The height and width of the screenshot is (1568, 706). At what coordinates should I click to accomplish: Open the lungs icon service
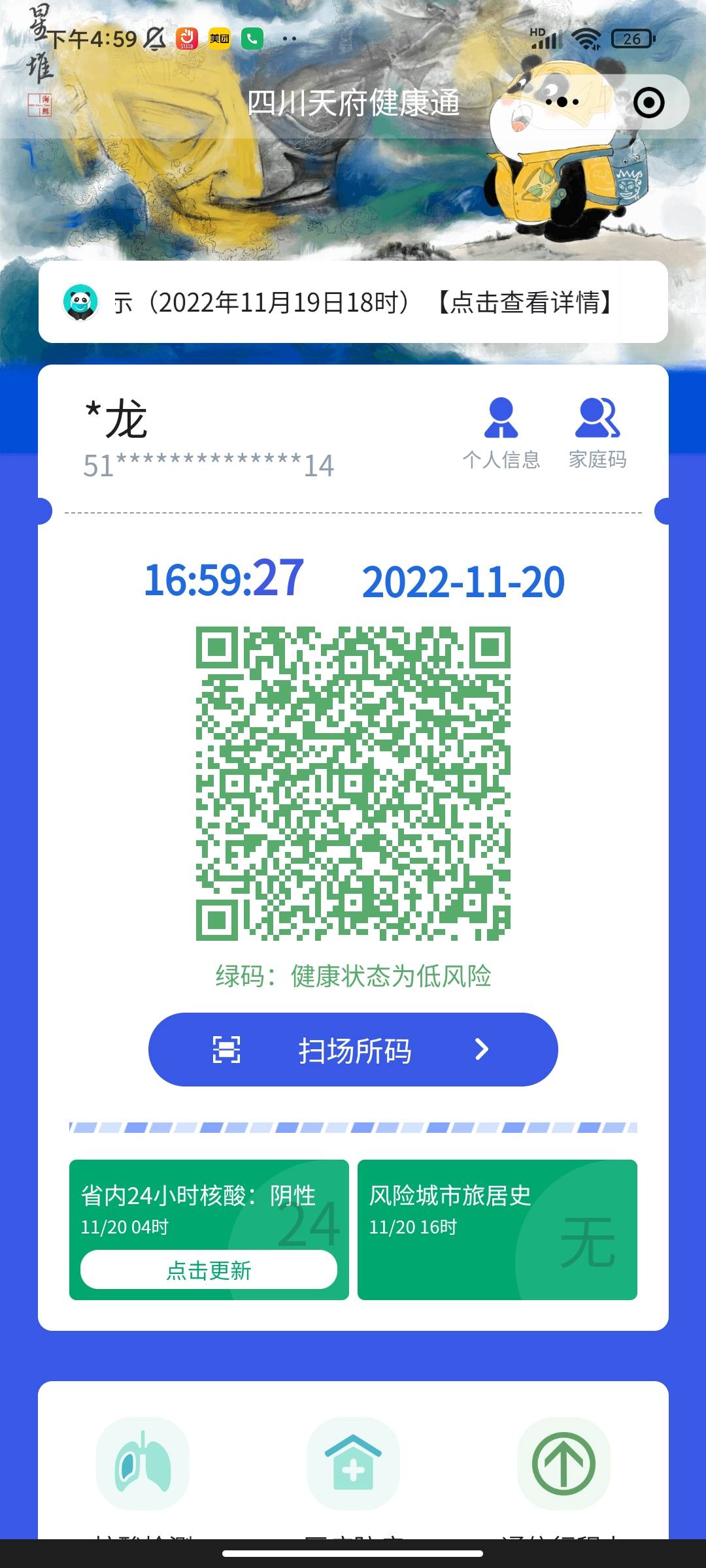[143, 1463]
